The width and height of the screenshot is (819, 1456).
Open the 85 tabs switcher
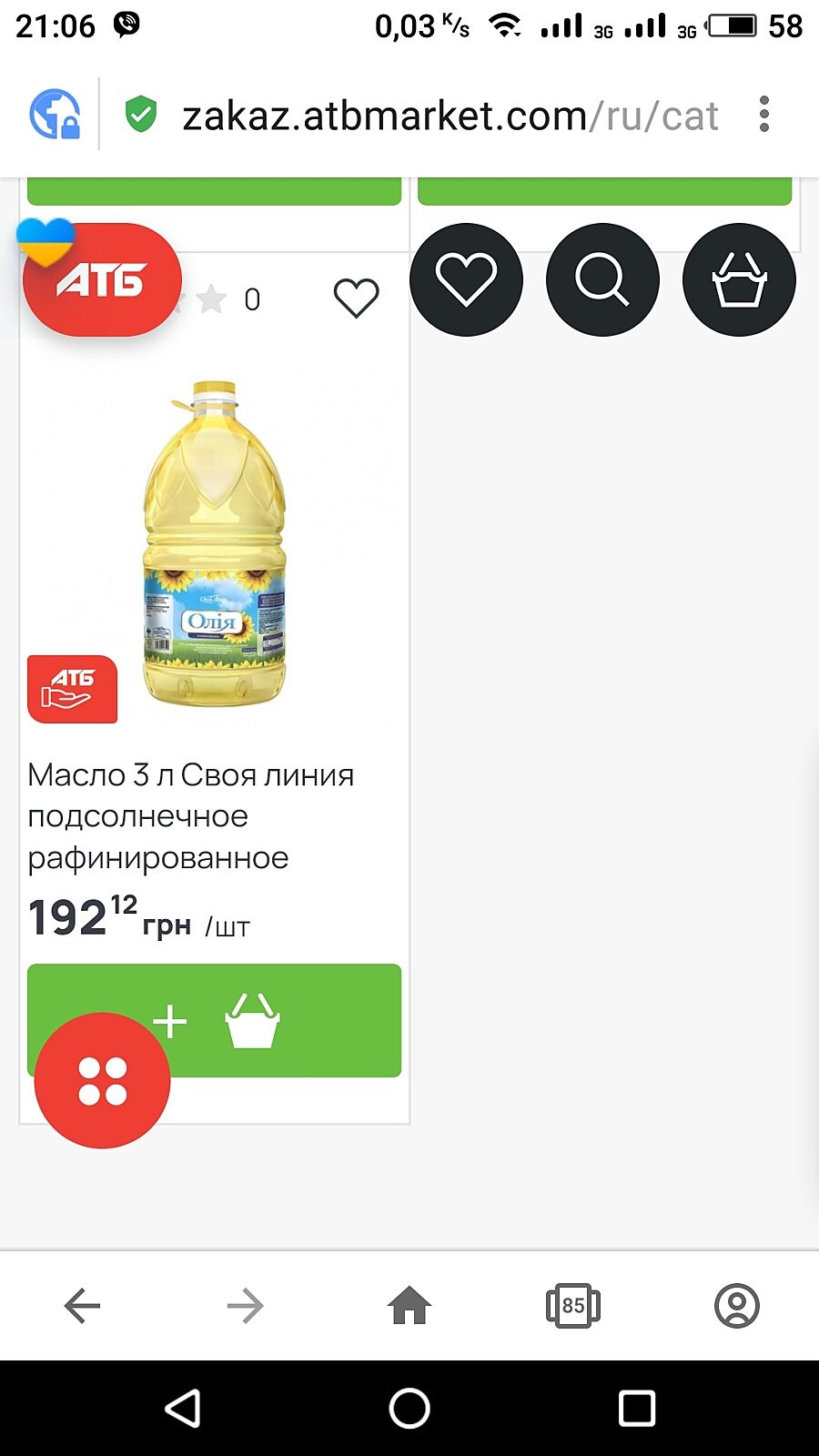click(572, 1306)
